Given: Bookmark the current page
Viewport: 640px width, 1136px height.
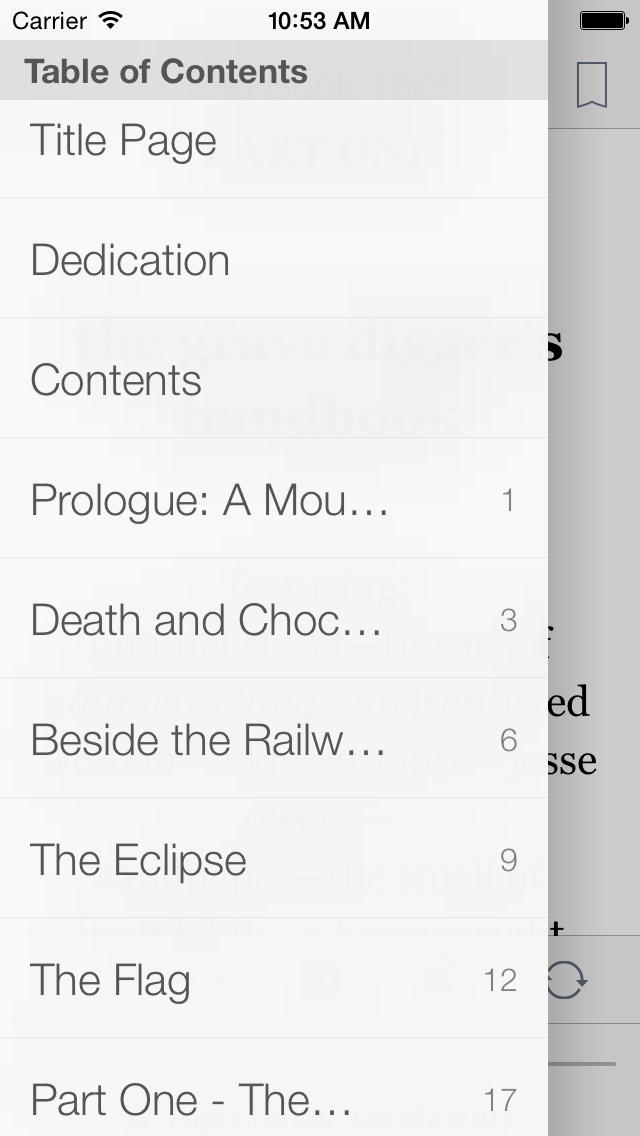Looking at the screenshot, I should pos(592,85).
